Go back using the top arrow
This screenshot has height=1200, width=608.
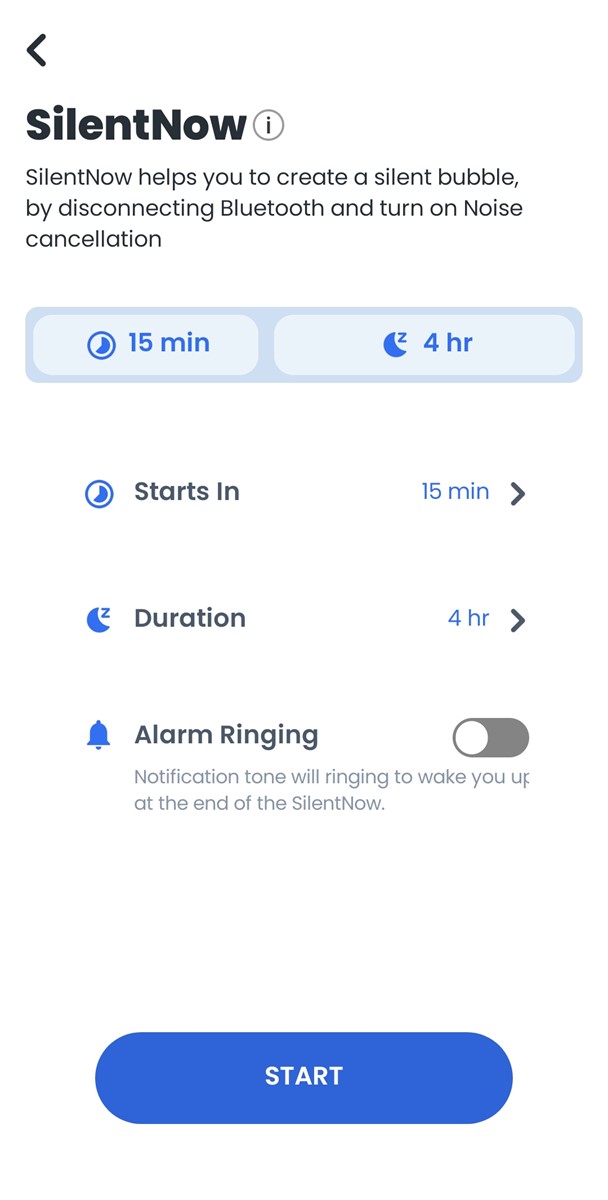click(37, 49)
